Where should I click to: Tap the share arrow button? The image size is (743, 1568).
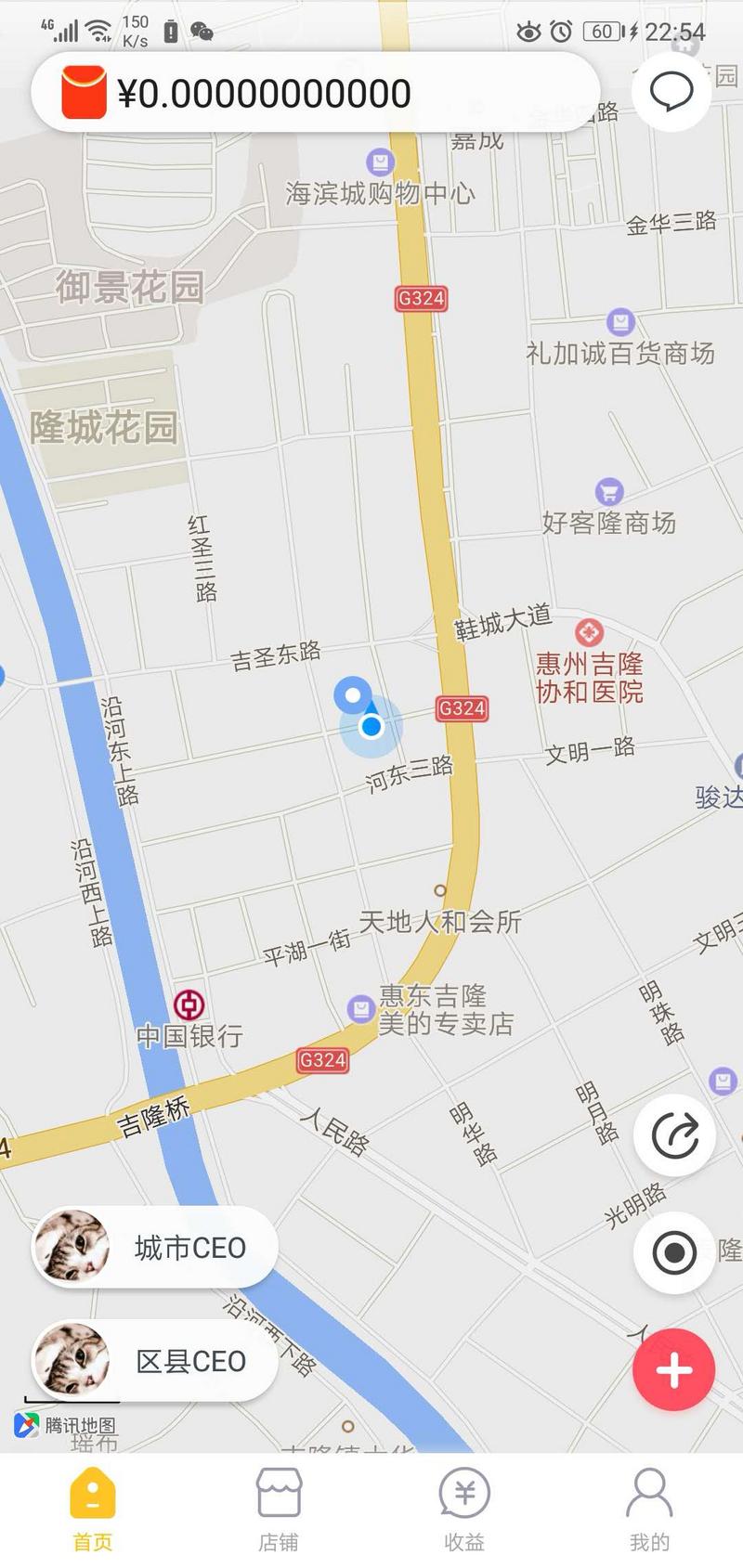pos(674,1134)
